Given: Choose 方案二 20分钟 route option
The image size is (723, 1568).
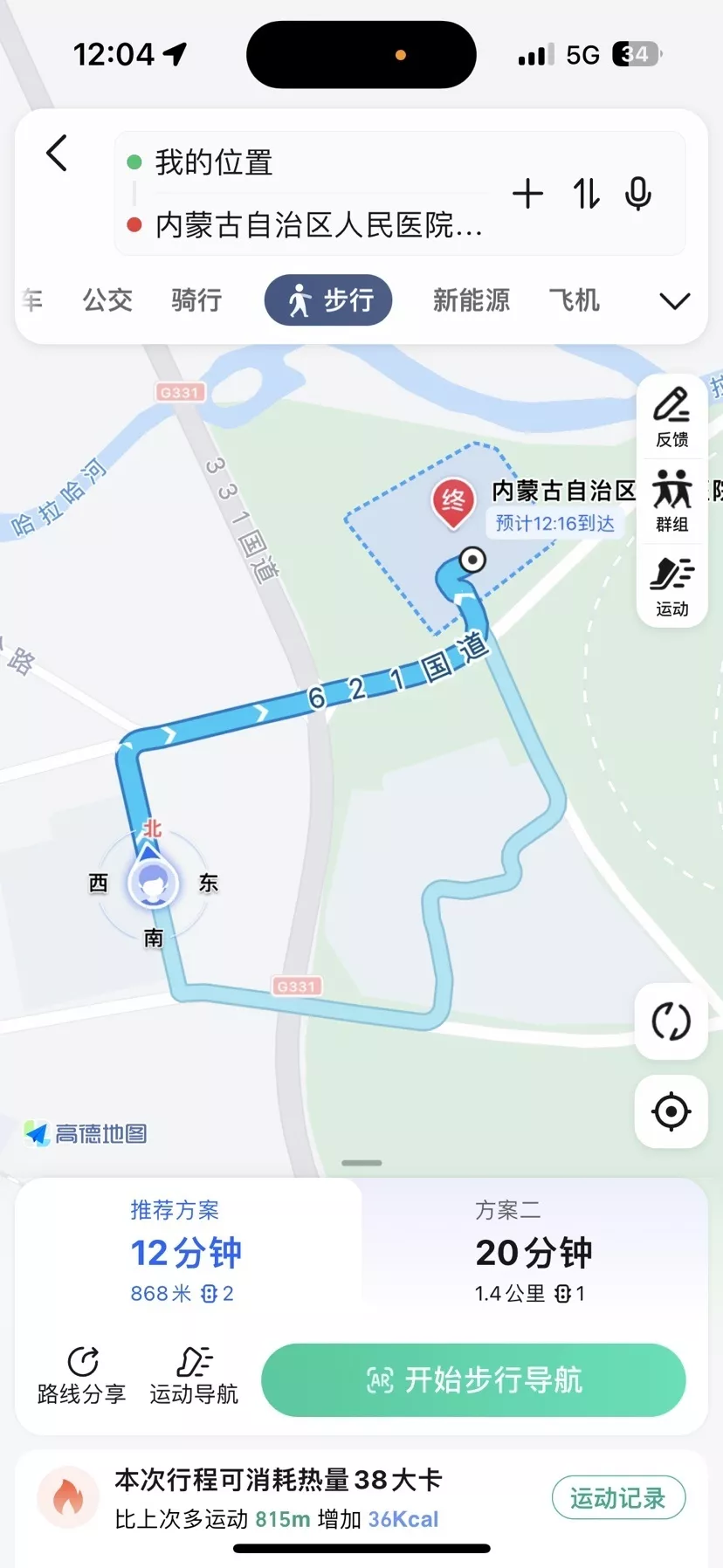Looking at the screenshot, I should pyautogui.click(x=533, y=1252).
